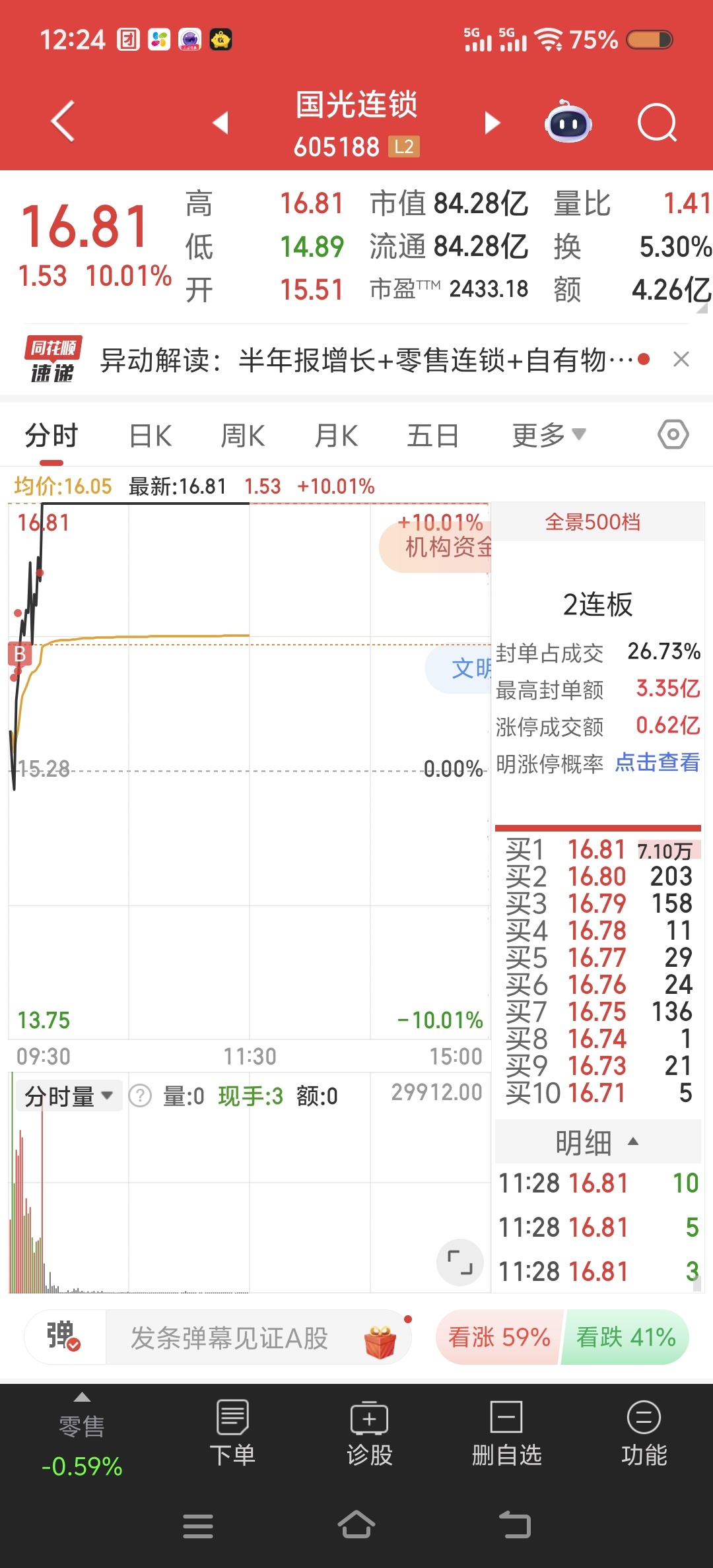Switch to the 五日 chart tab
713x1568 pixels.
click(432, 436)
